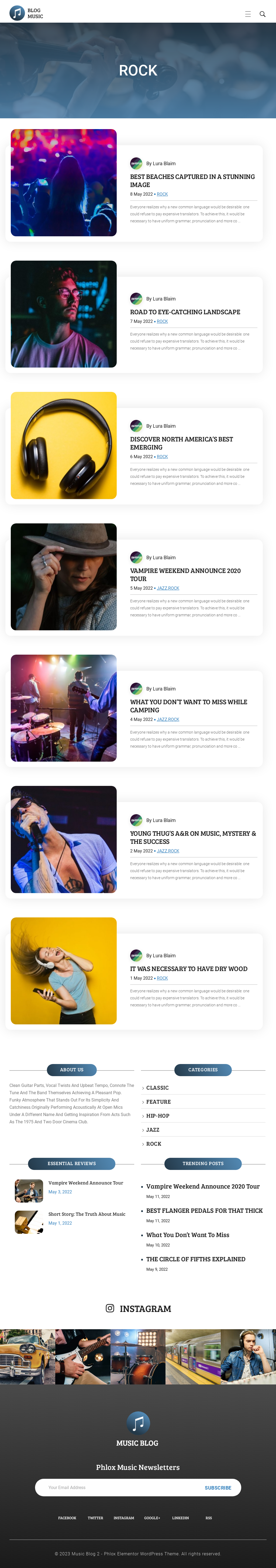Tap the yellow taxi Instagram photo
276x1568 pixels.
27,1357
